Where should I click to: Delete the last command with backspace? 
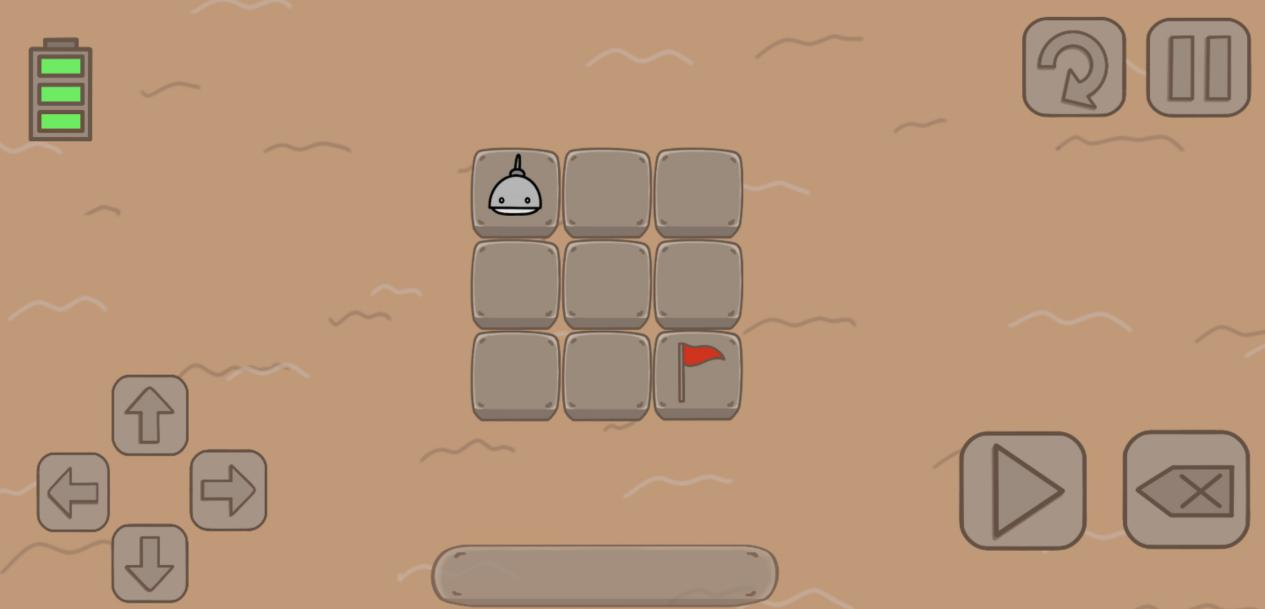tap(1186, 490)
